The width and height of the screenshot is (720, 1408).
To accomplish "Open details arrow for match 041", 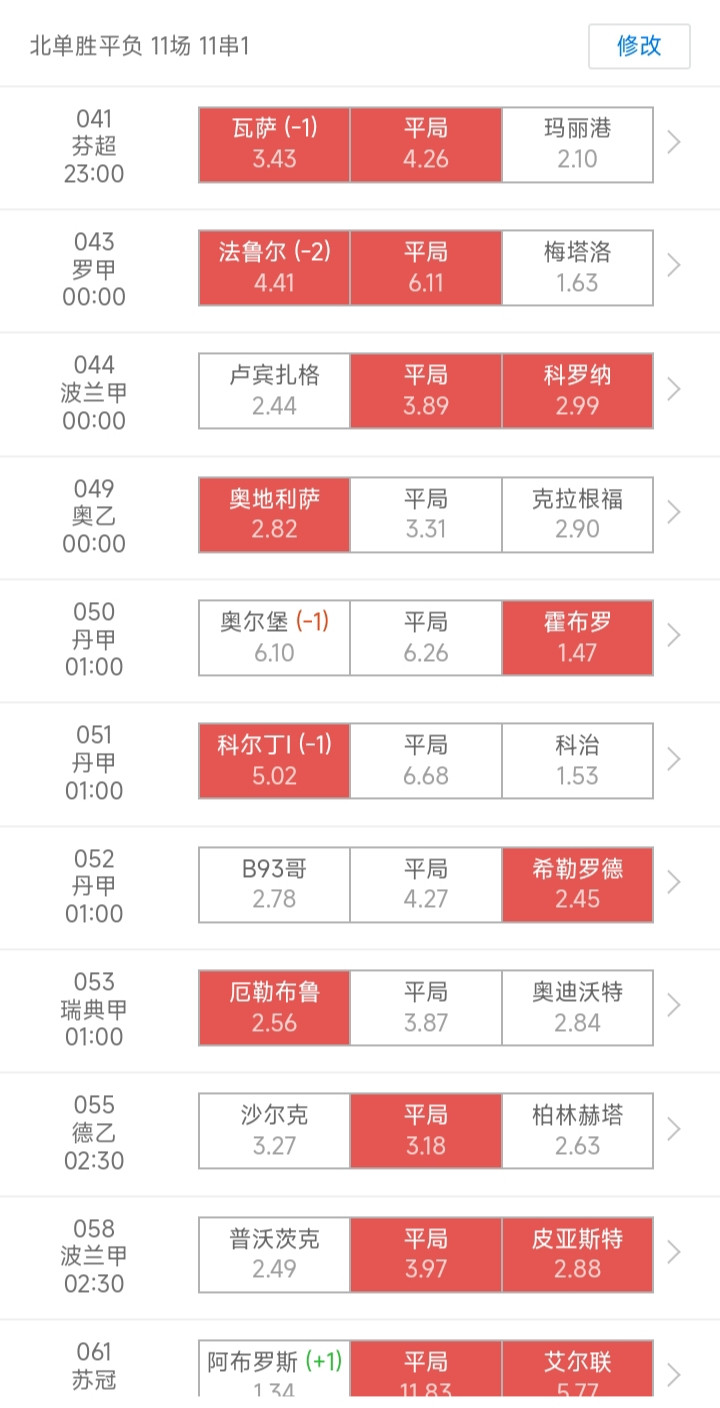I will tap(674, 143).
